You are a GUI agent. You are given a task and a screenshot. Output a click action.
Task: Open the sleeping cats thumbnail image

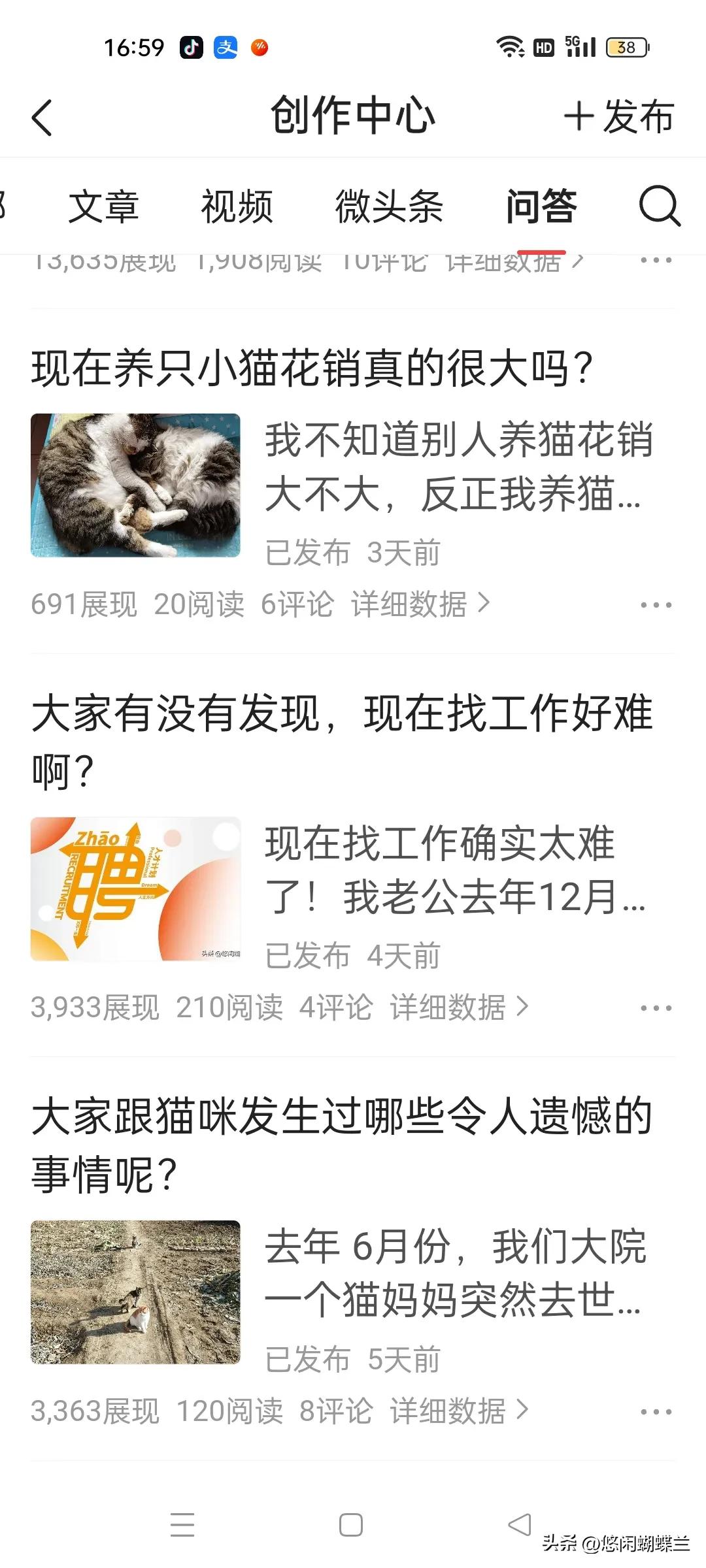136,486
